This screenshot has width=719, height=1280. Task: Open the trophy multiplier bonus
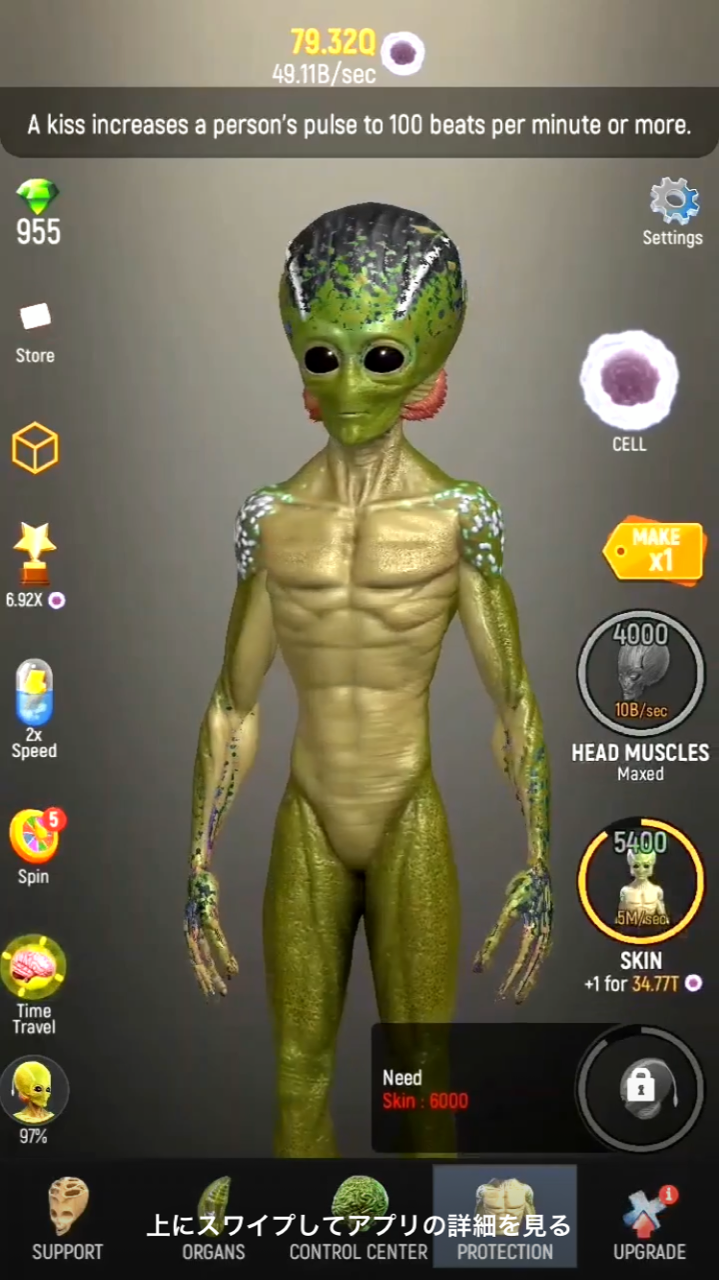(35, 557)
